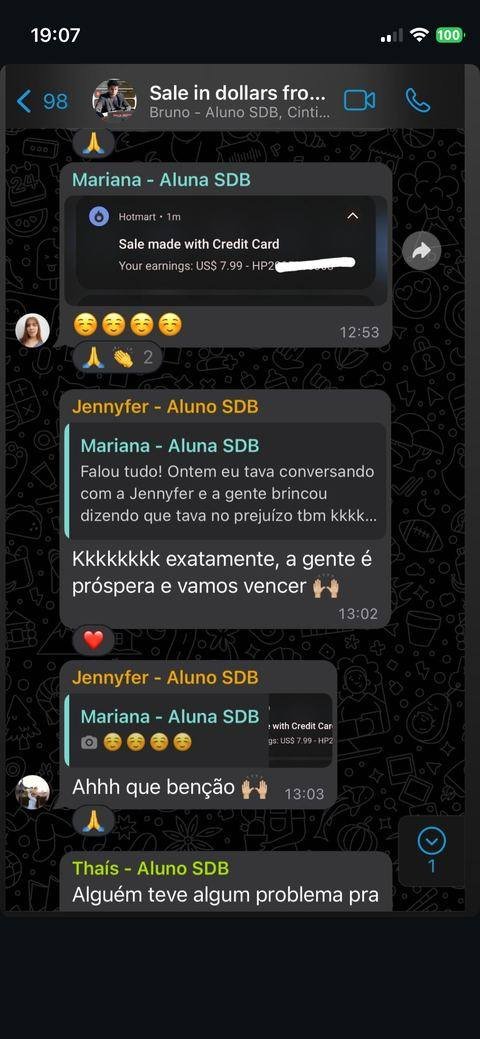Open the group info from the chat title
480x1039 pixels.
pyautogui.click(x=239, y=101)
